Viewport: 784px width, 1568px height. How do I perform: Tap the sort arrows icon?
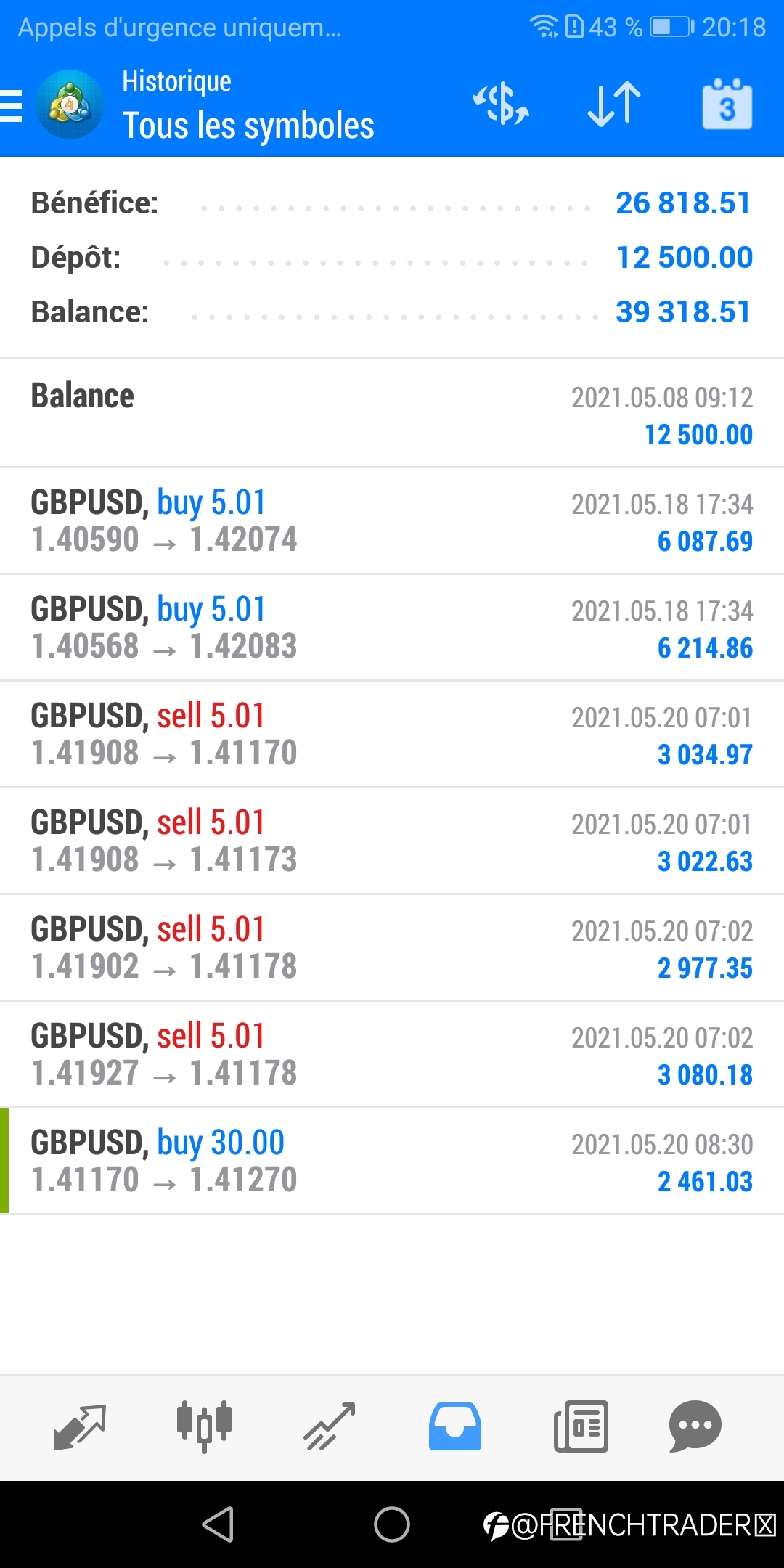(x=614, y=105)
